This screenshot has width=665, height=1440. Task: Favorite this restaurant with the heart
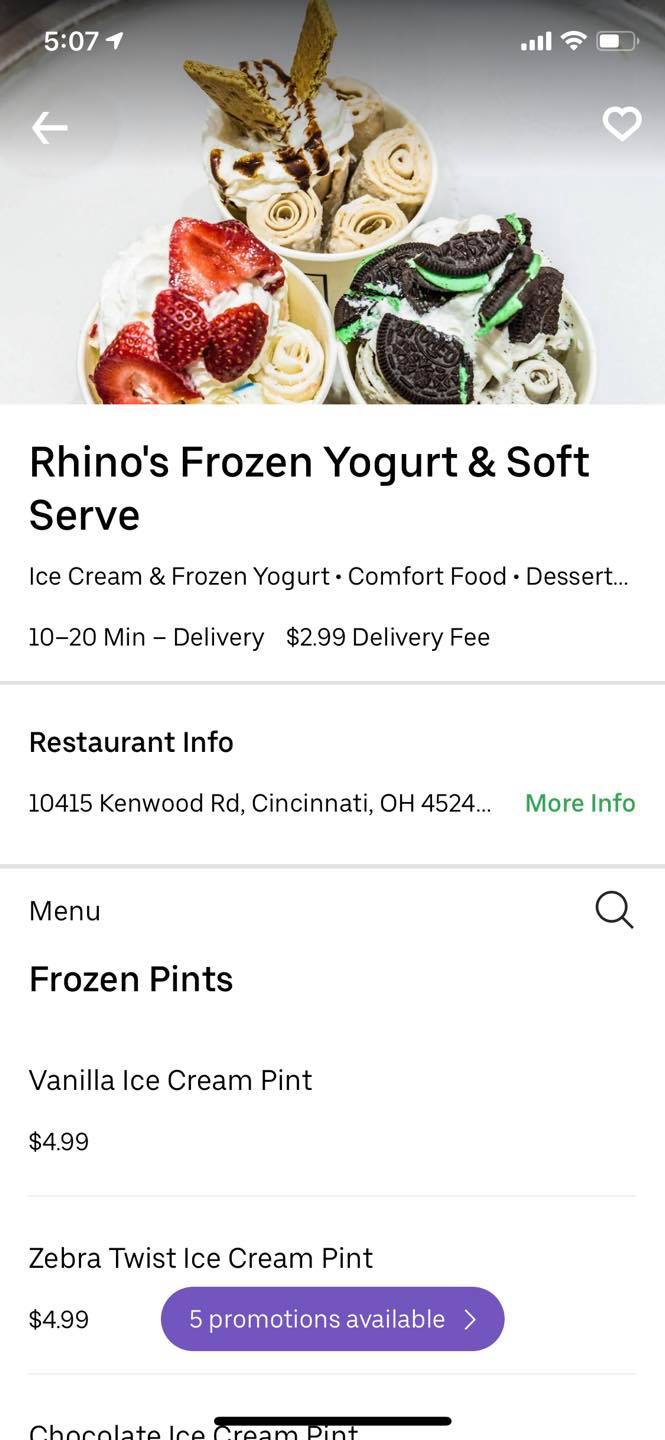[x=621, y=124]
